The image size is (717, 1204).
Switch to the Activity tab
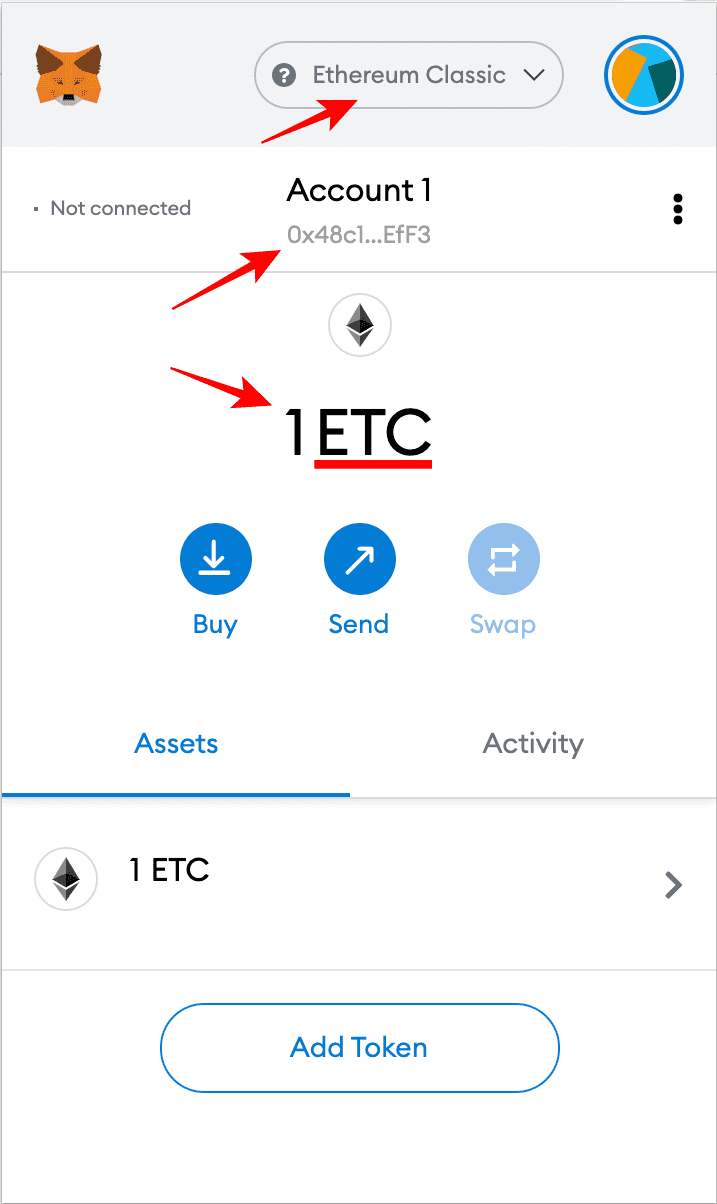[x=533, y=744]
